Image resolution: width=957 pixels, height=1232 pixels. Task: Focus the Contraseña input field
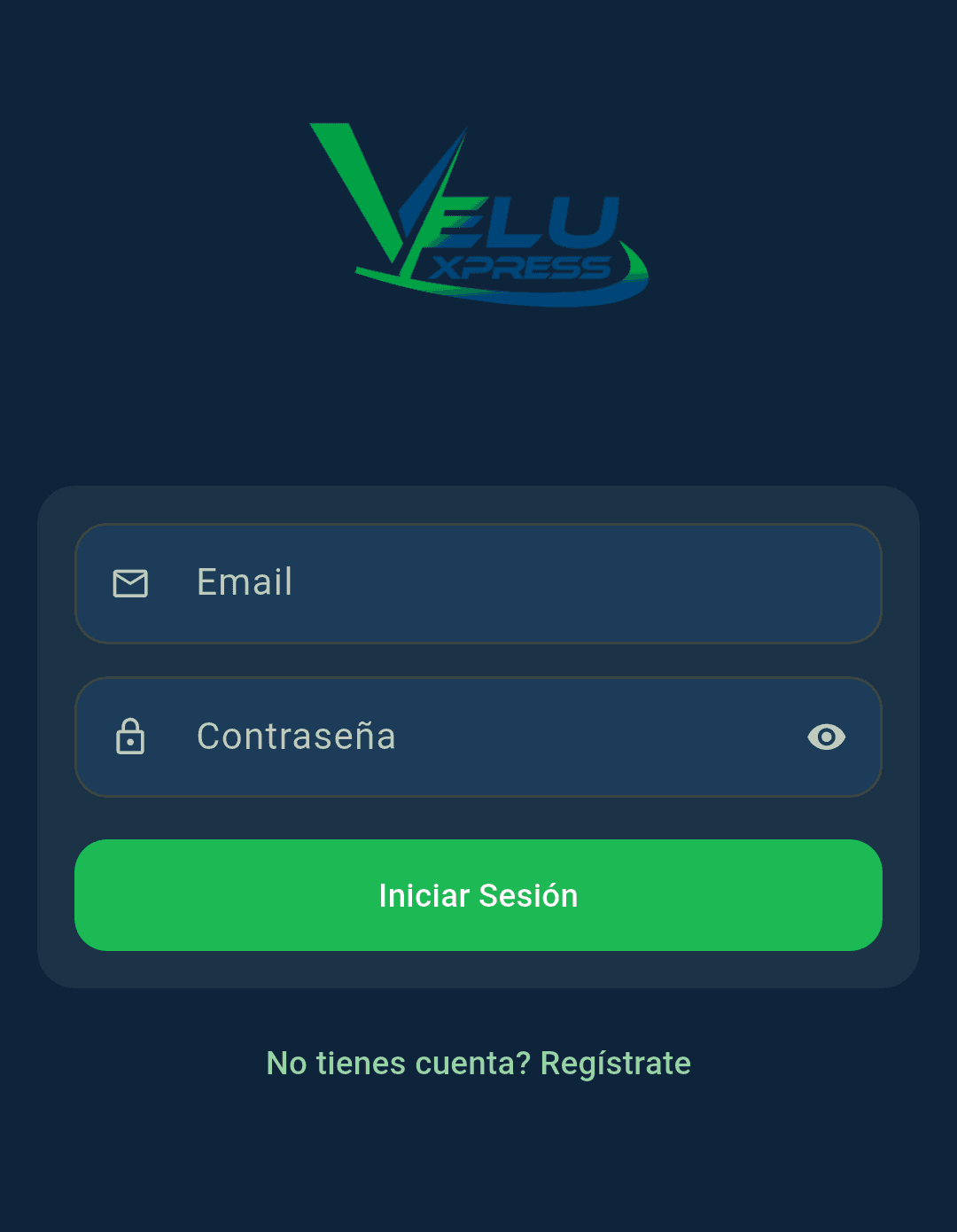(478, 737)
